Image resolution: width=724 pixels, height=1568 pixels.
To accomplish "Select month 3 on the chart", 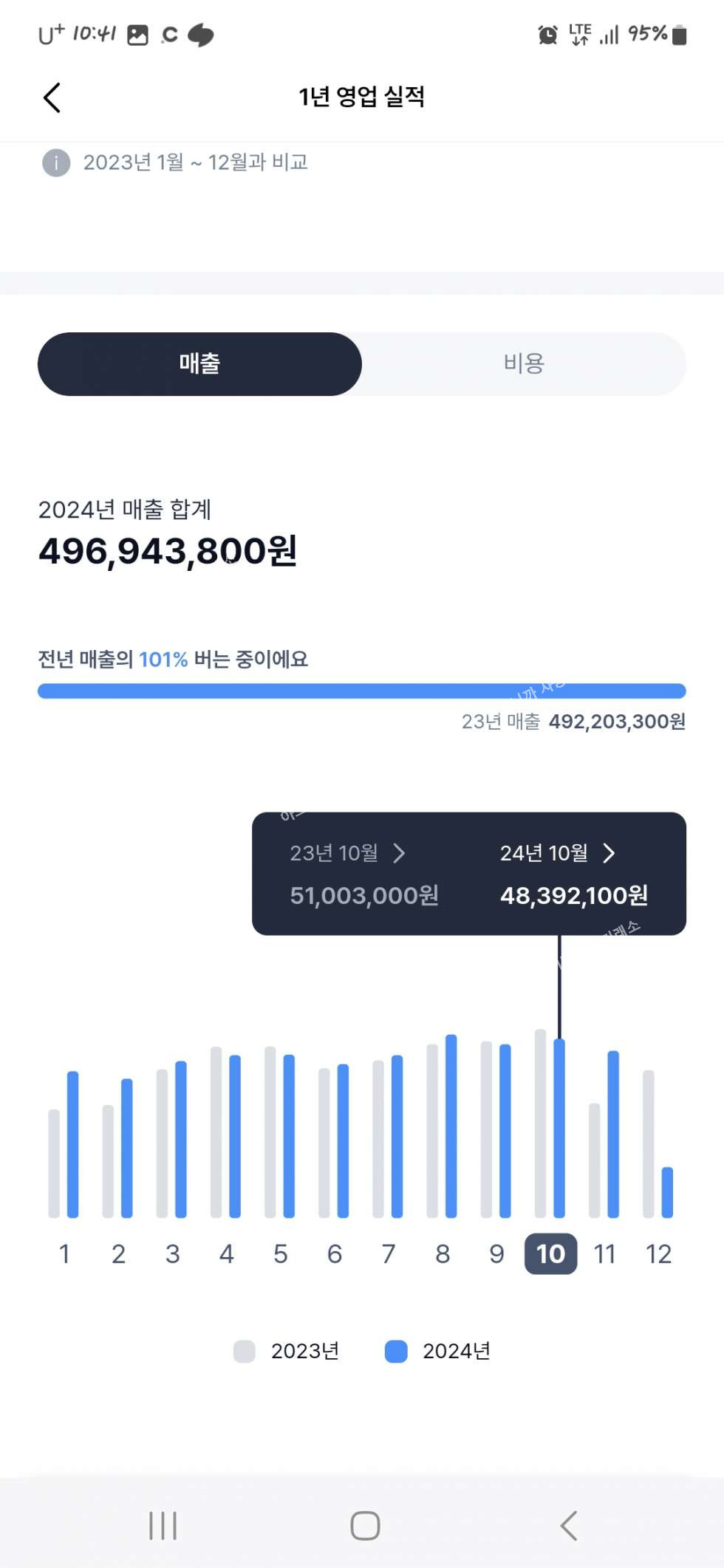I will click(x=172, y=1253).
